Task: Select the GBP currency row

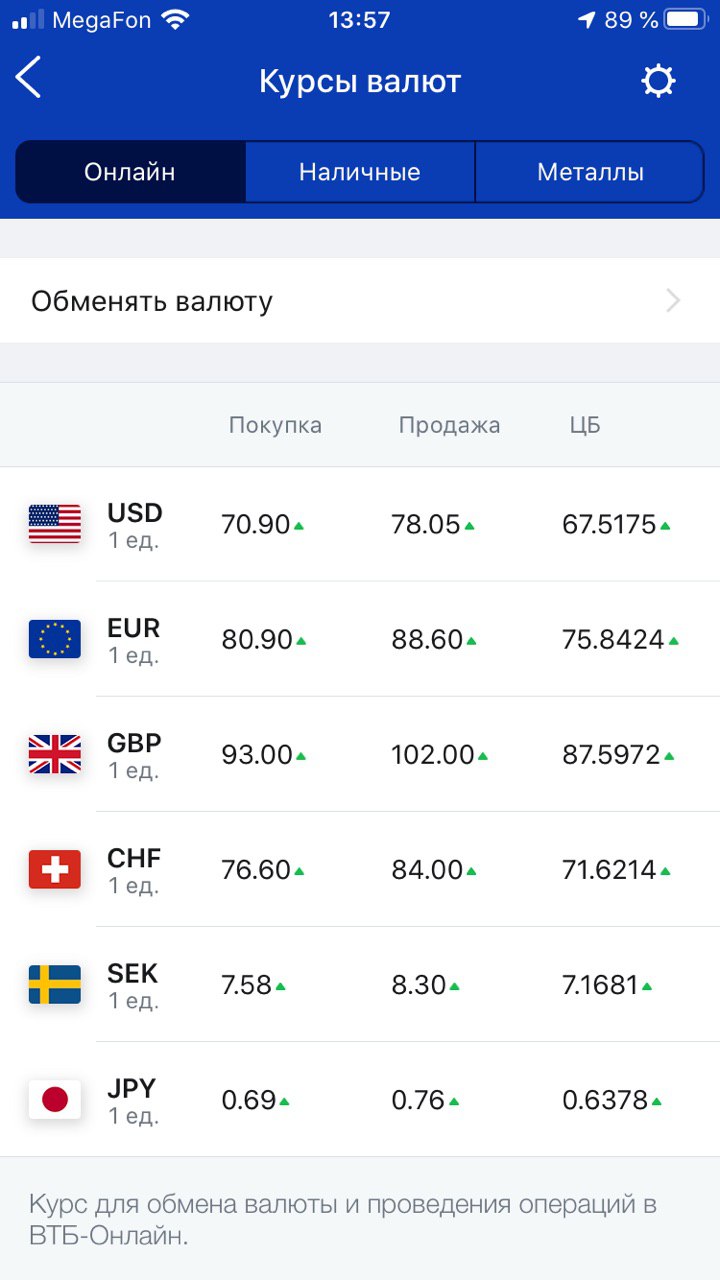Action: [x=360, y=754]
